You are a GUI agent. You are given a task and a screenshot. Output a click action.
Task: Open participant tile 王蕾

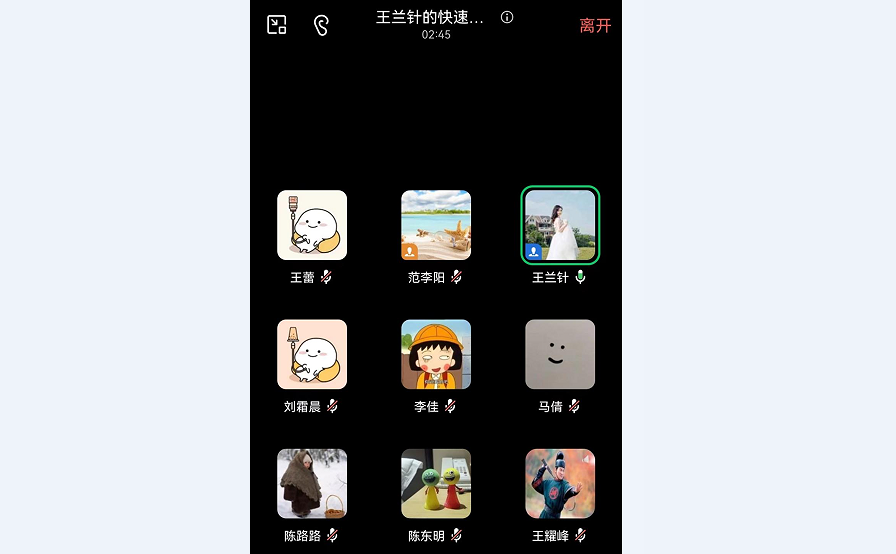pos(312,225)
